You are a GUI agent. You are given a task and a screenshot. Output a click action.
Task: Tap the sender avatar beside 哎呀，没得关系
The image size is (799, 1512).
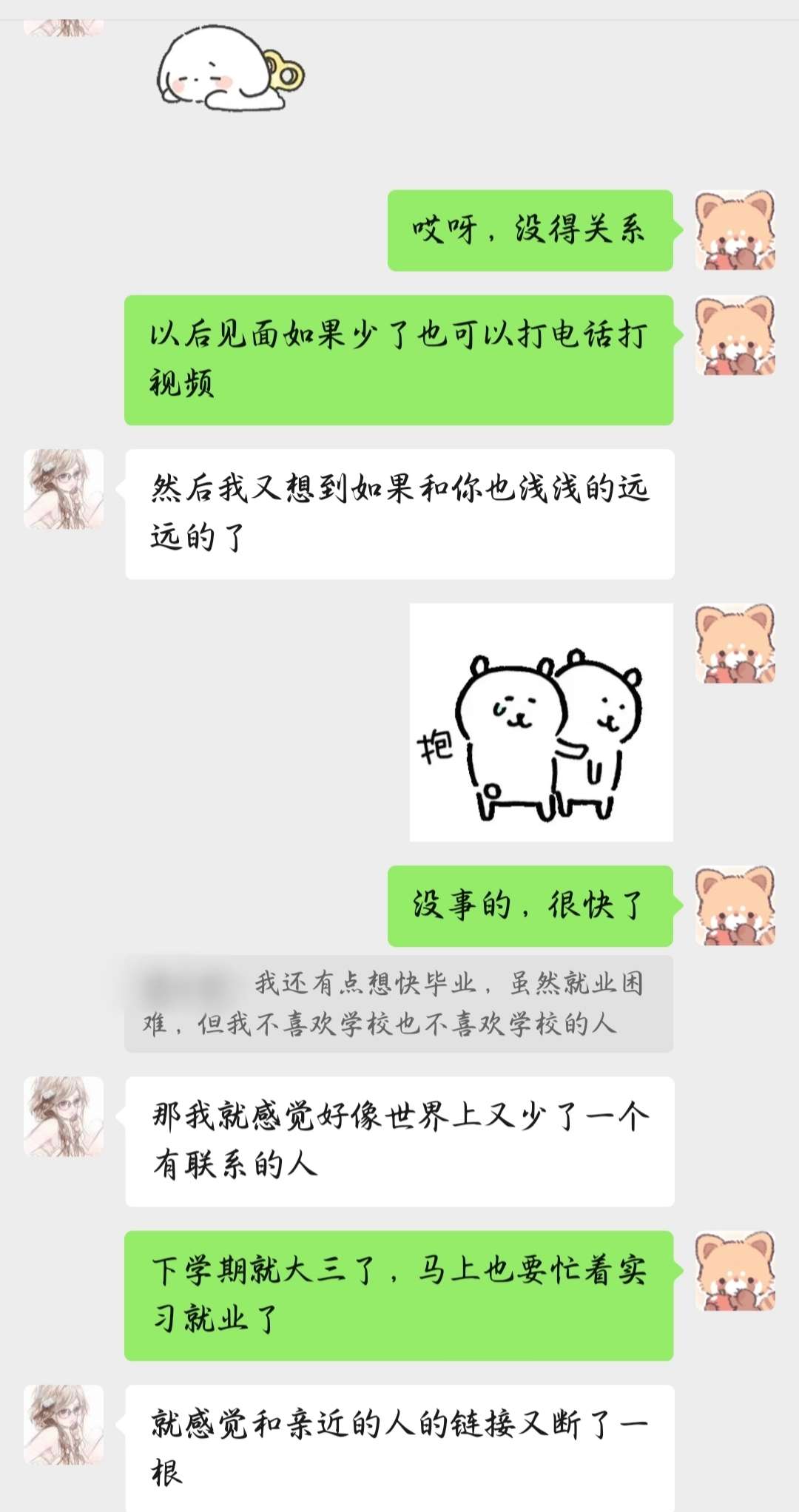[735, 231]
